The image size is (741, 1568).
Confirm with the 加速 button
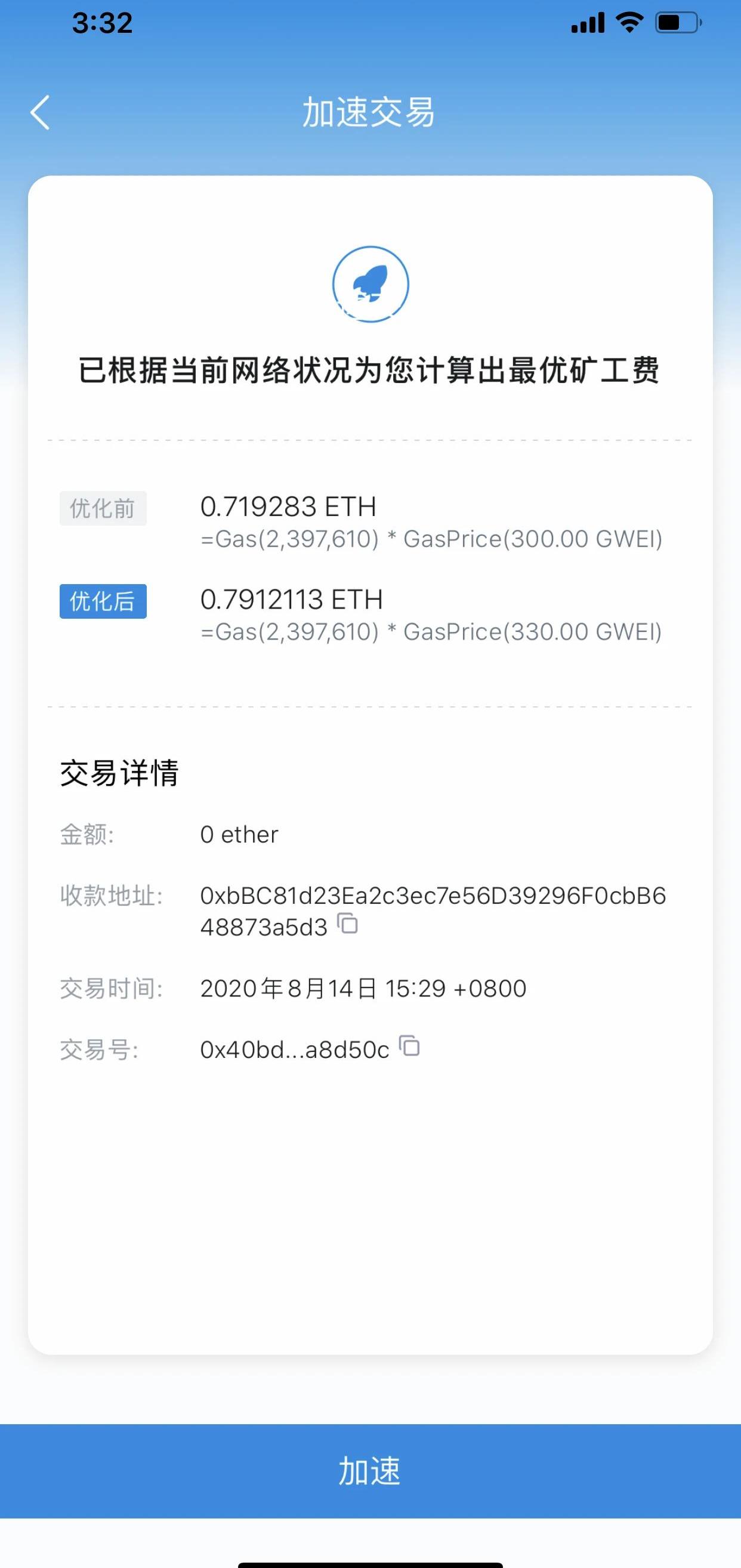coord(370,1471)
